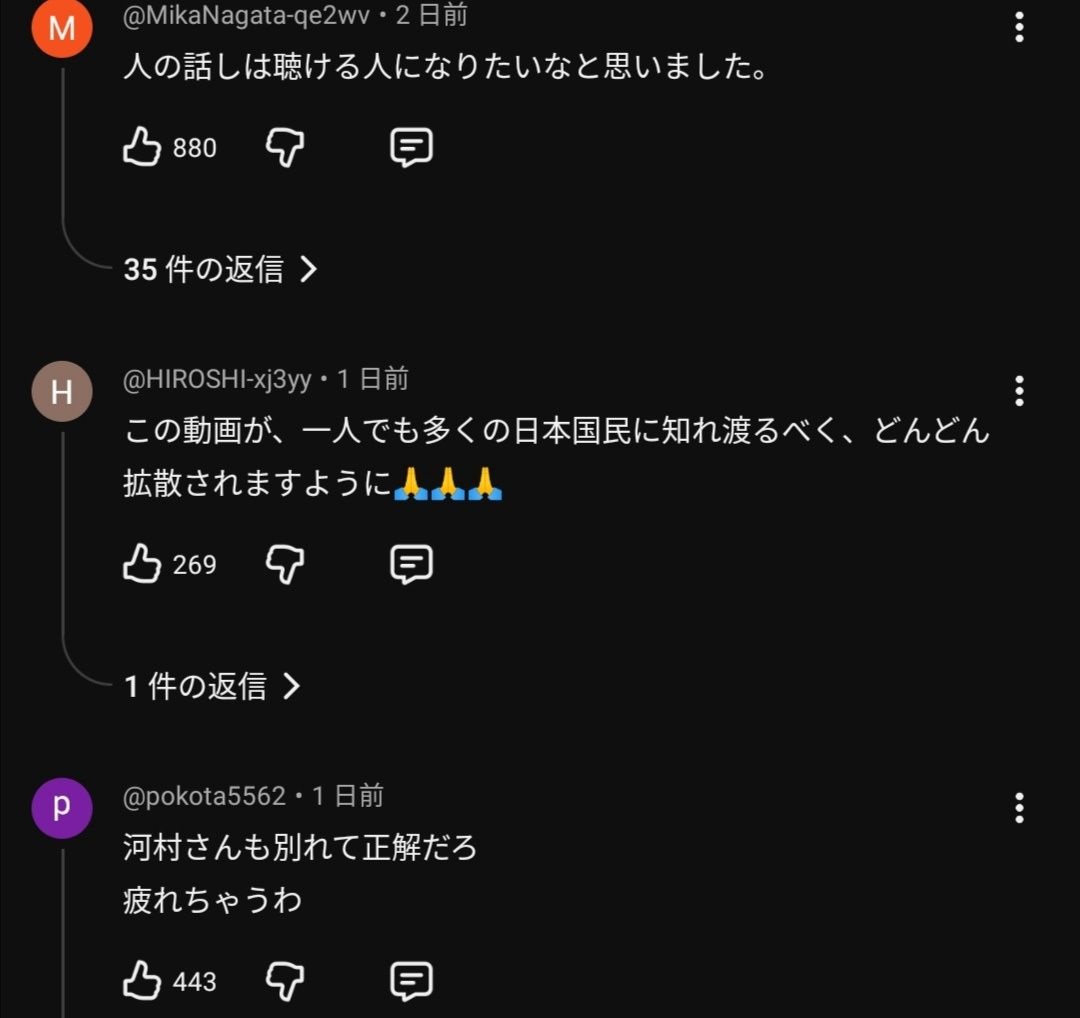1080x1018 pixels.
Task: Dislike the comment by @HIROSHI-xj3yy
Action: coord(285,565)
